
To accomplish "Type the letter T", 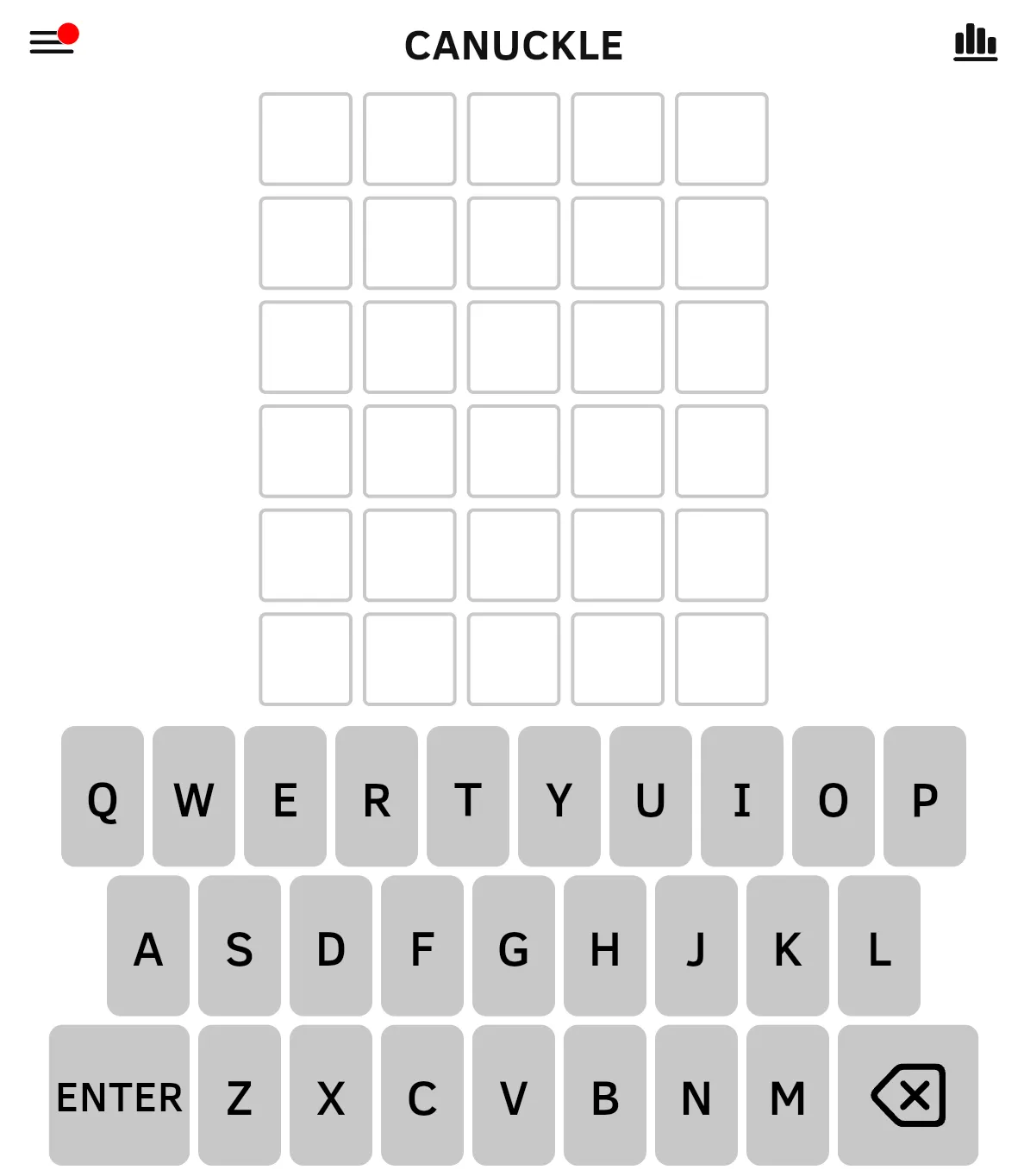I will (x=468, y=796).
